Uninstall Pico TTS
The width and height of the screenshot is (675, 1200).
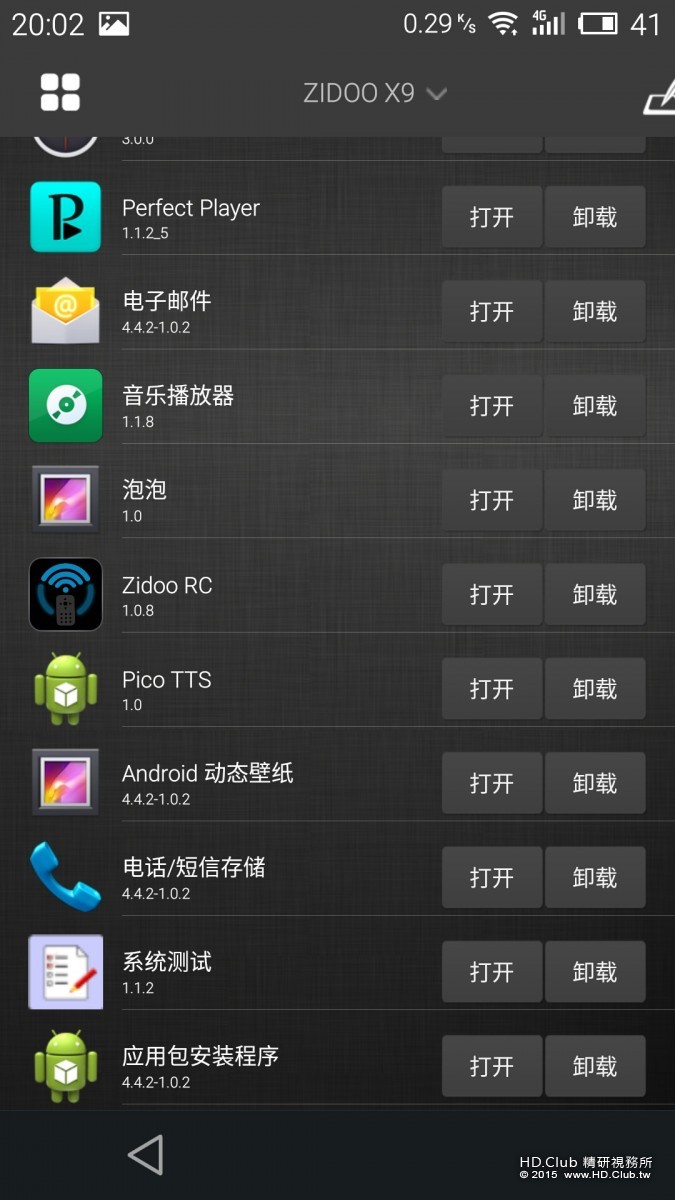(x=595, y=688)
